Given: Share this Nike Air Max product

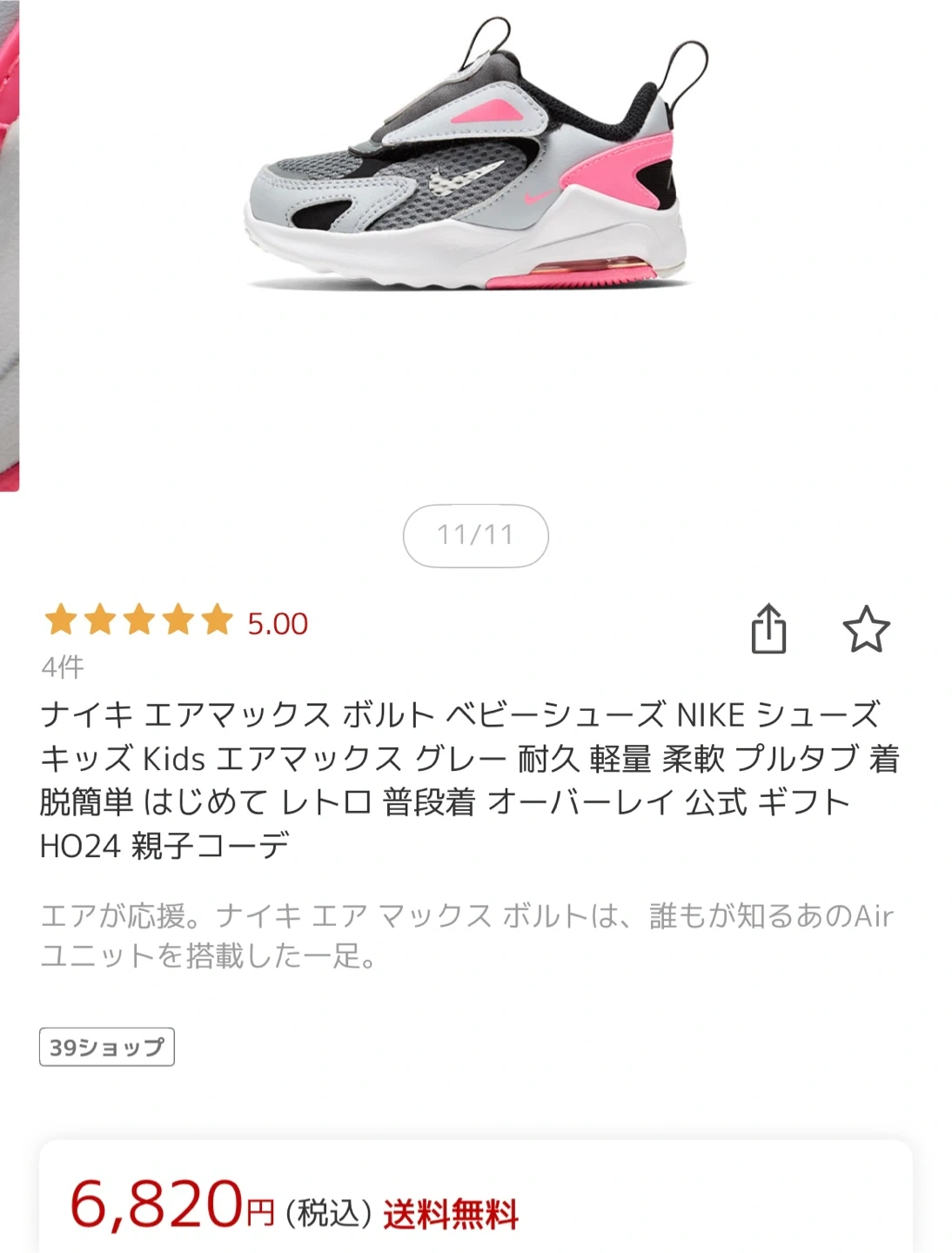Looking at the screenshot, I should pos(768,628).
